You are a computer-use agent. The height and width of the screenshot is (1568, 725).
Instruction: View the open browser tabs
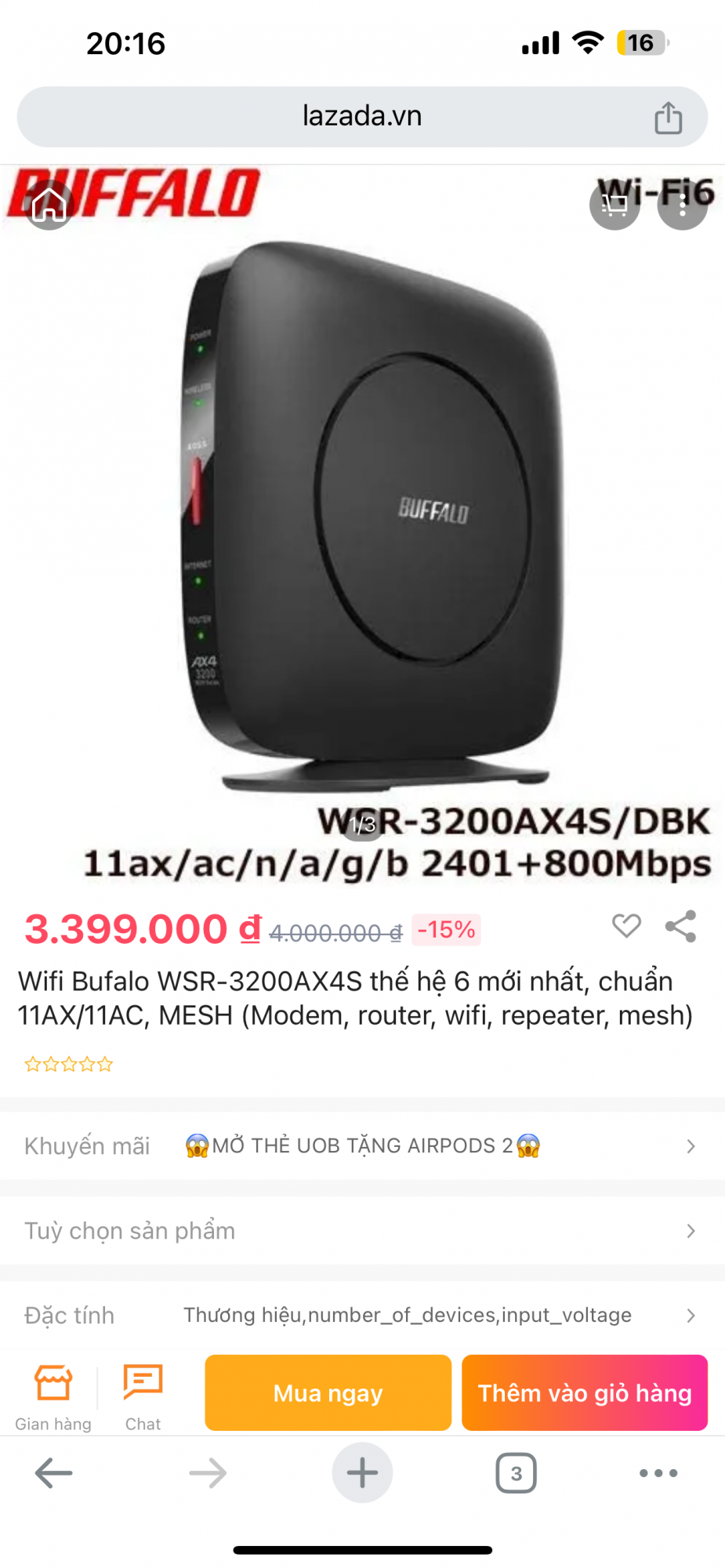(x=516, y=1472)
